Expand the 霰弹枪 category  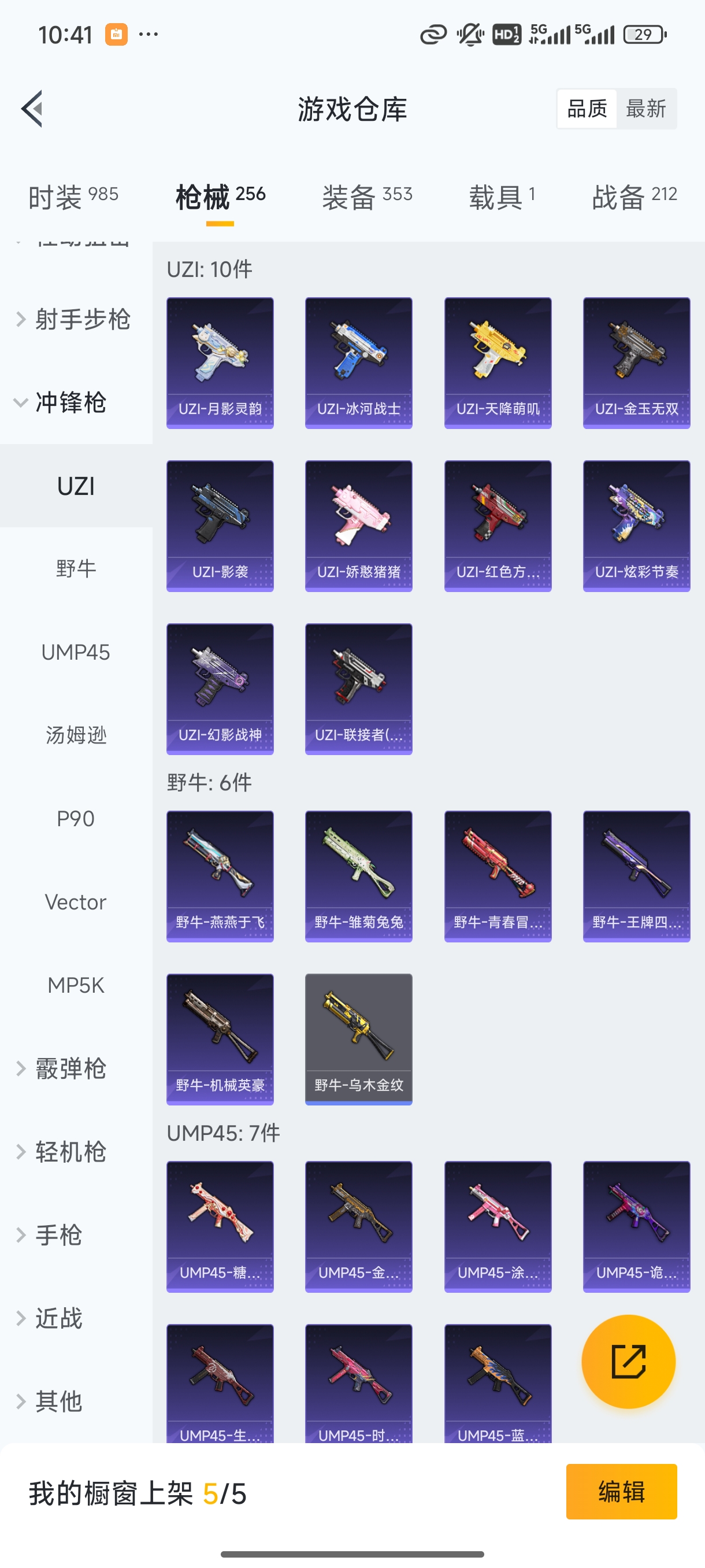coord(61,1069)
